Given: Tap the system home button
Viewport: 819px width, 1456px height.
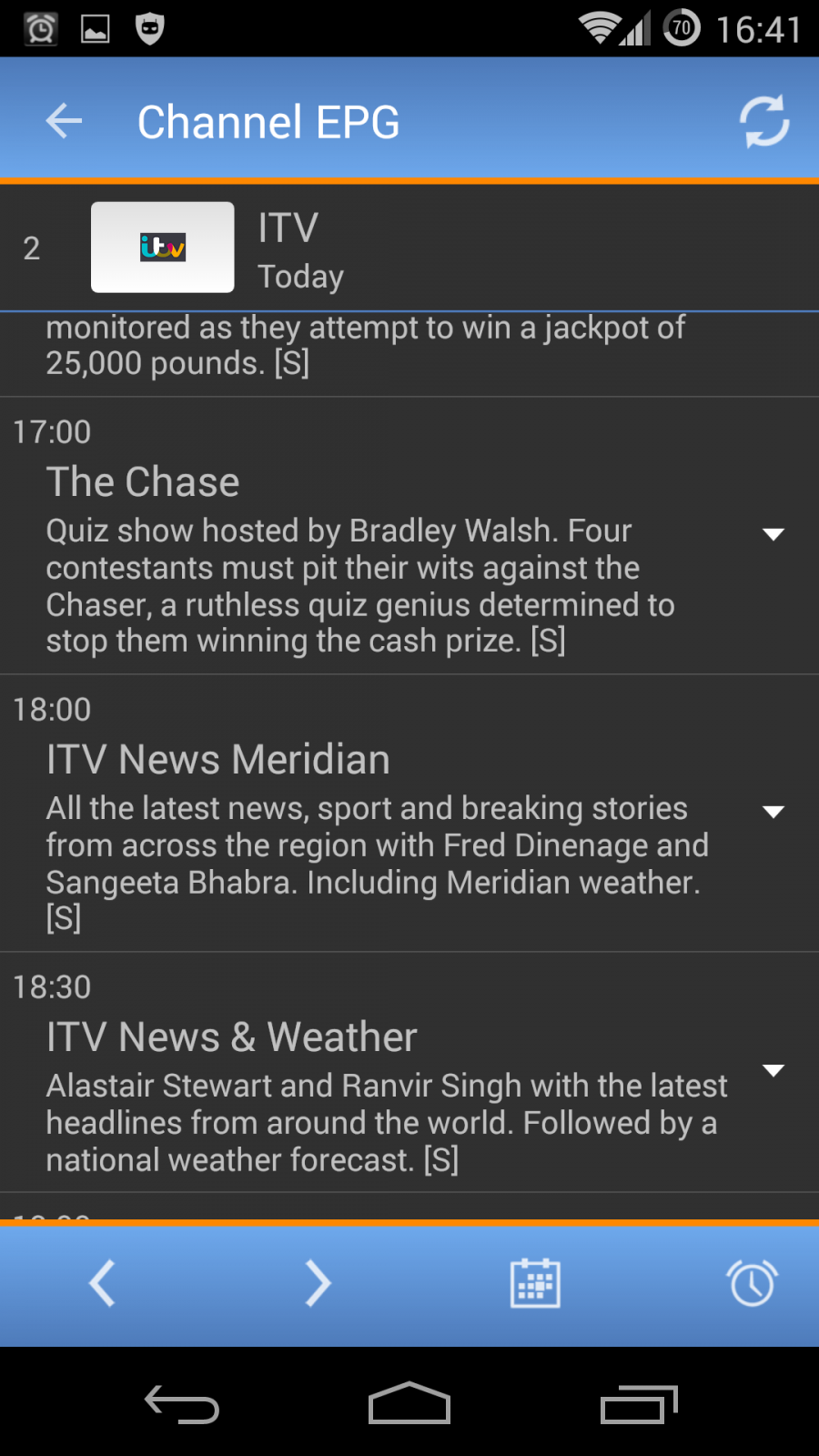Looking at the screenshot, I should (409, 1403).
